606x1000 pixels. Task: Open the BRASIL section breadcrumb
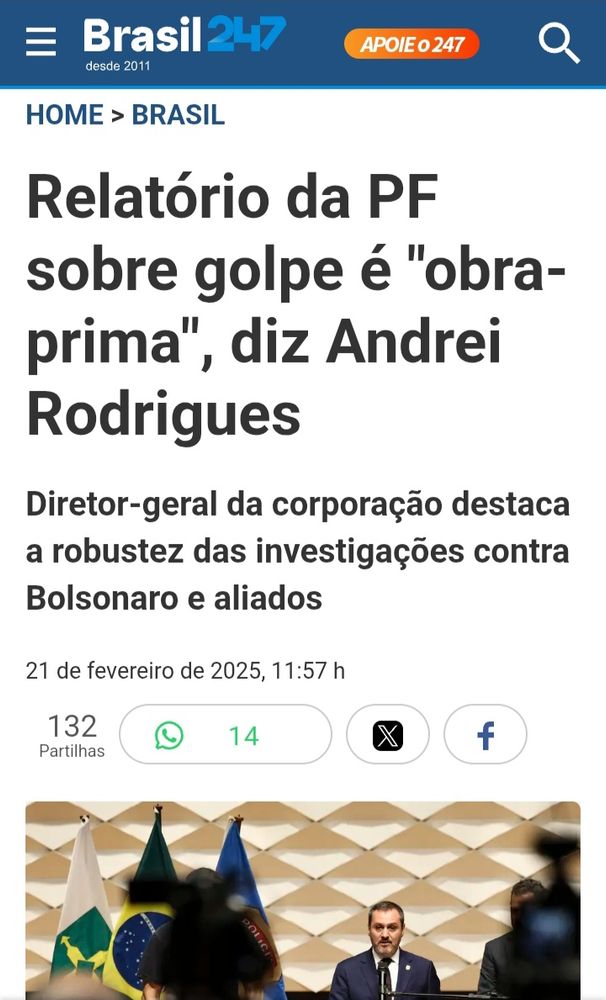pos(178,115)
